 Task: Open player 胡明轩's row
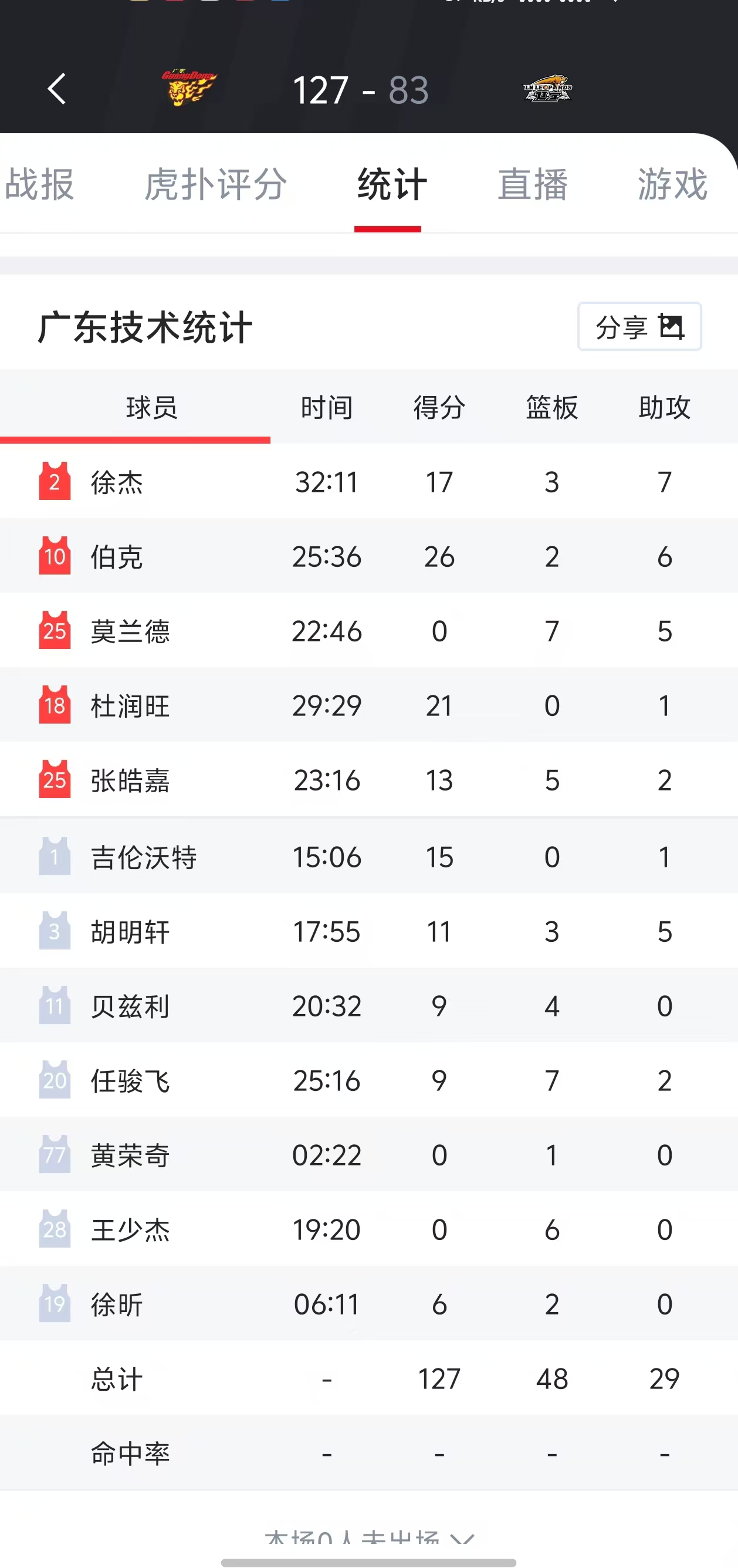(x=368, y=931)
